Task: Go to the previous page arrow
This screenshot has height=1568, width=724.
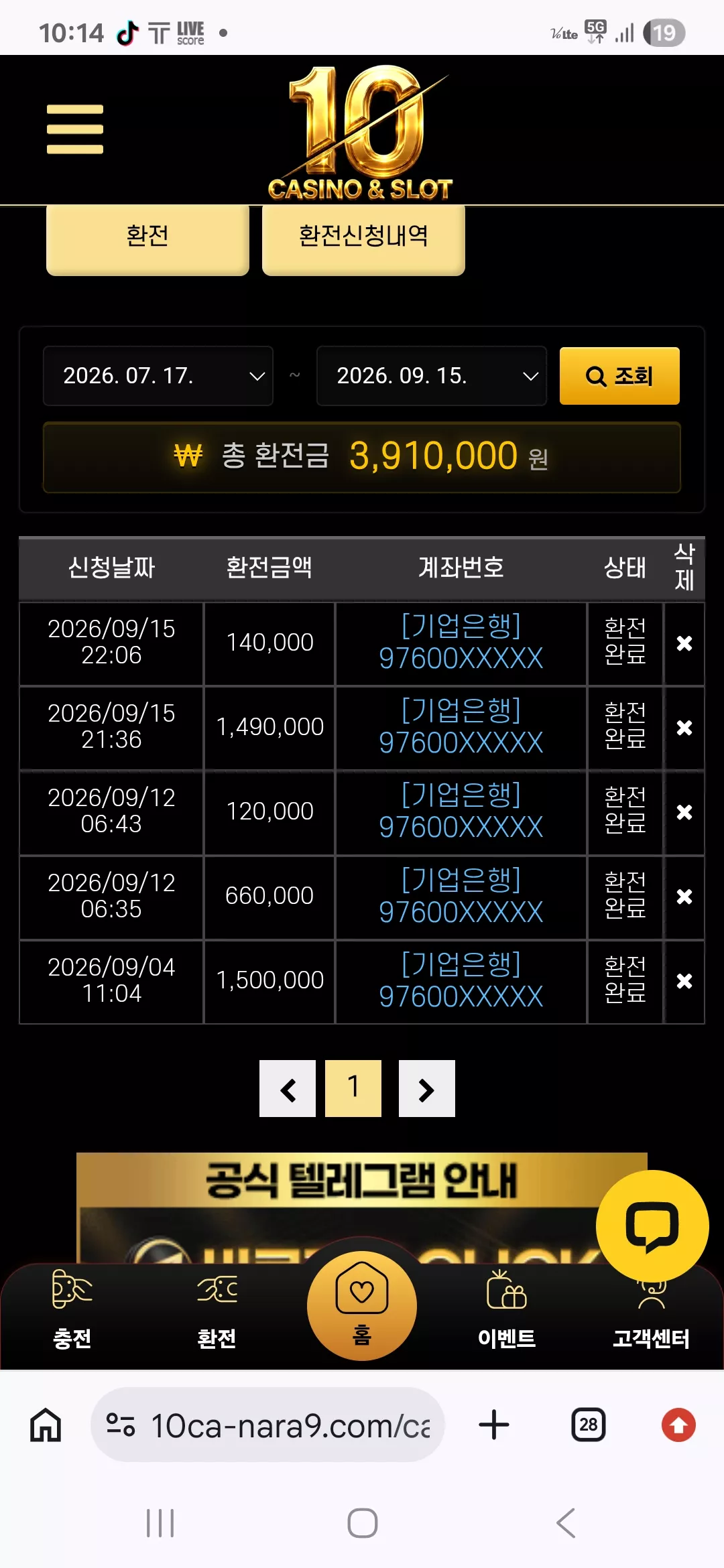Action: [288, 1089]
